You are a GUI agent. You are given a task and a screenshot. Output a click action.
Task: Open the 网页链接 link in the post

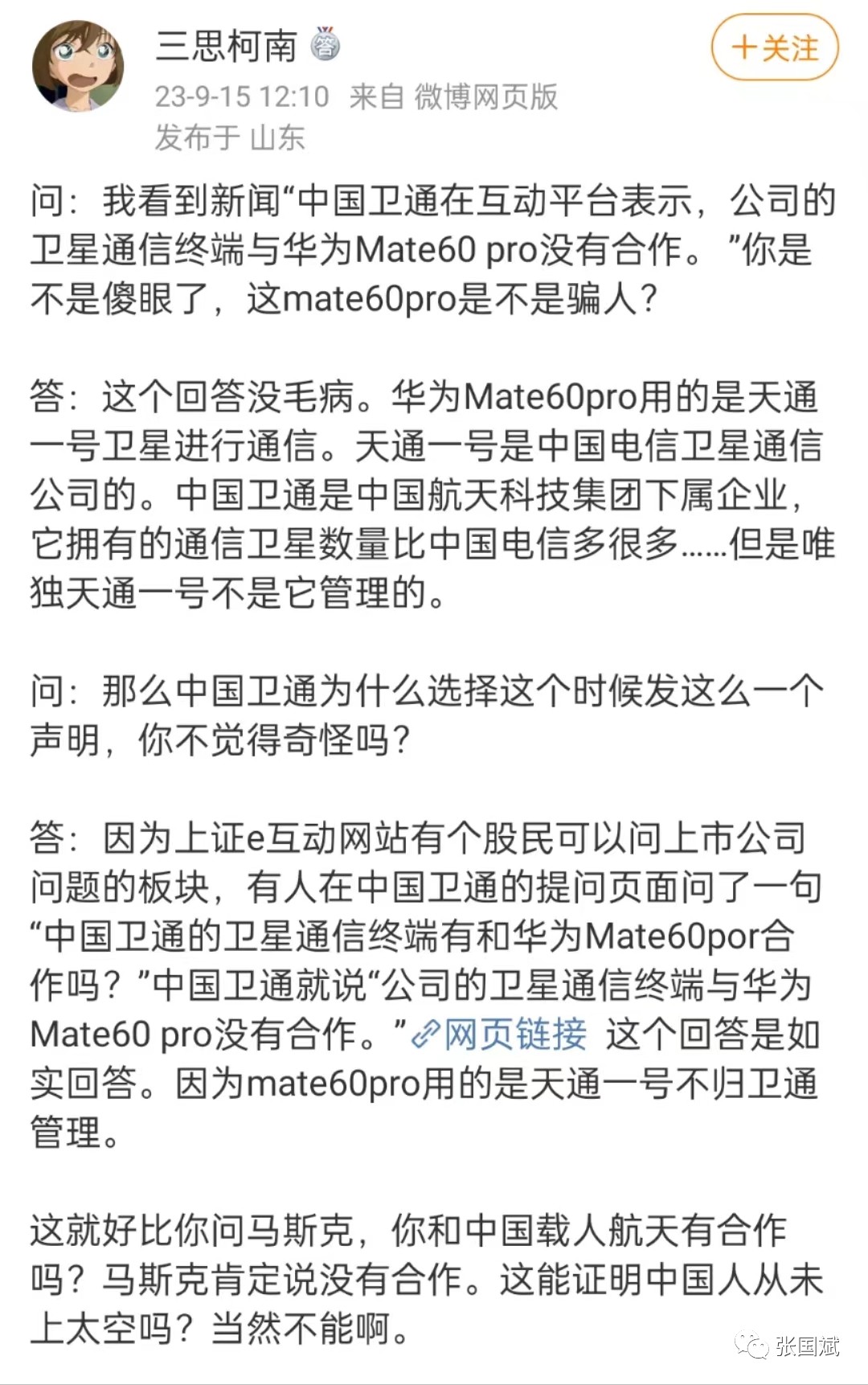tap(500, 1035)
